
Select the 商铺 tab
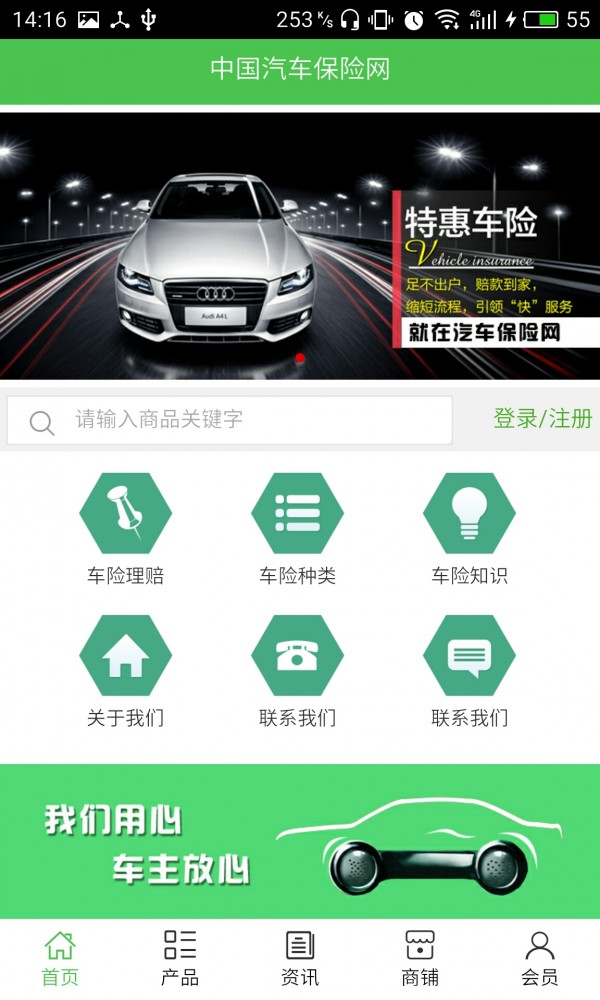coord(420,958)
